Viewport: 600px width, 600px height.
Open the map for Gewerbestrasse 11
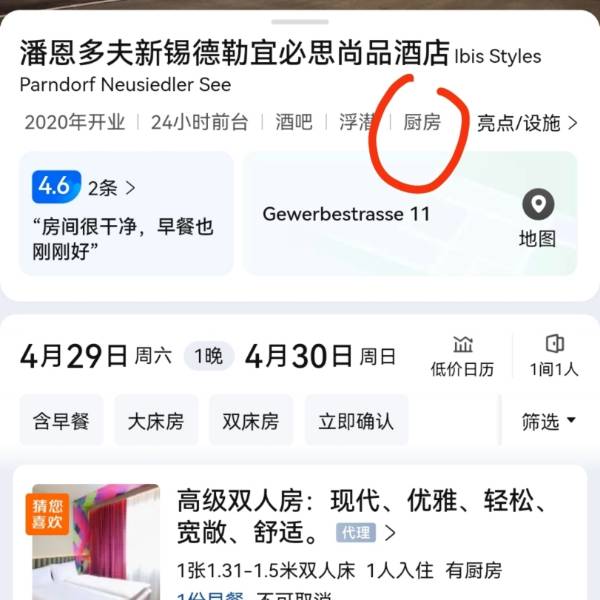pos(537,218)
